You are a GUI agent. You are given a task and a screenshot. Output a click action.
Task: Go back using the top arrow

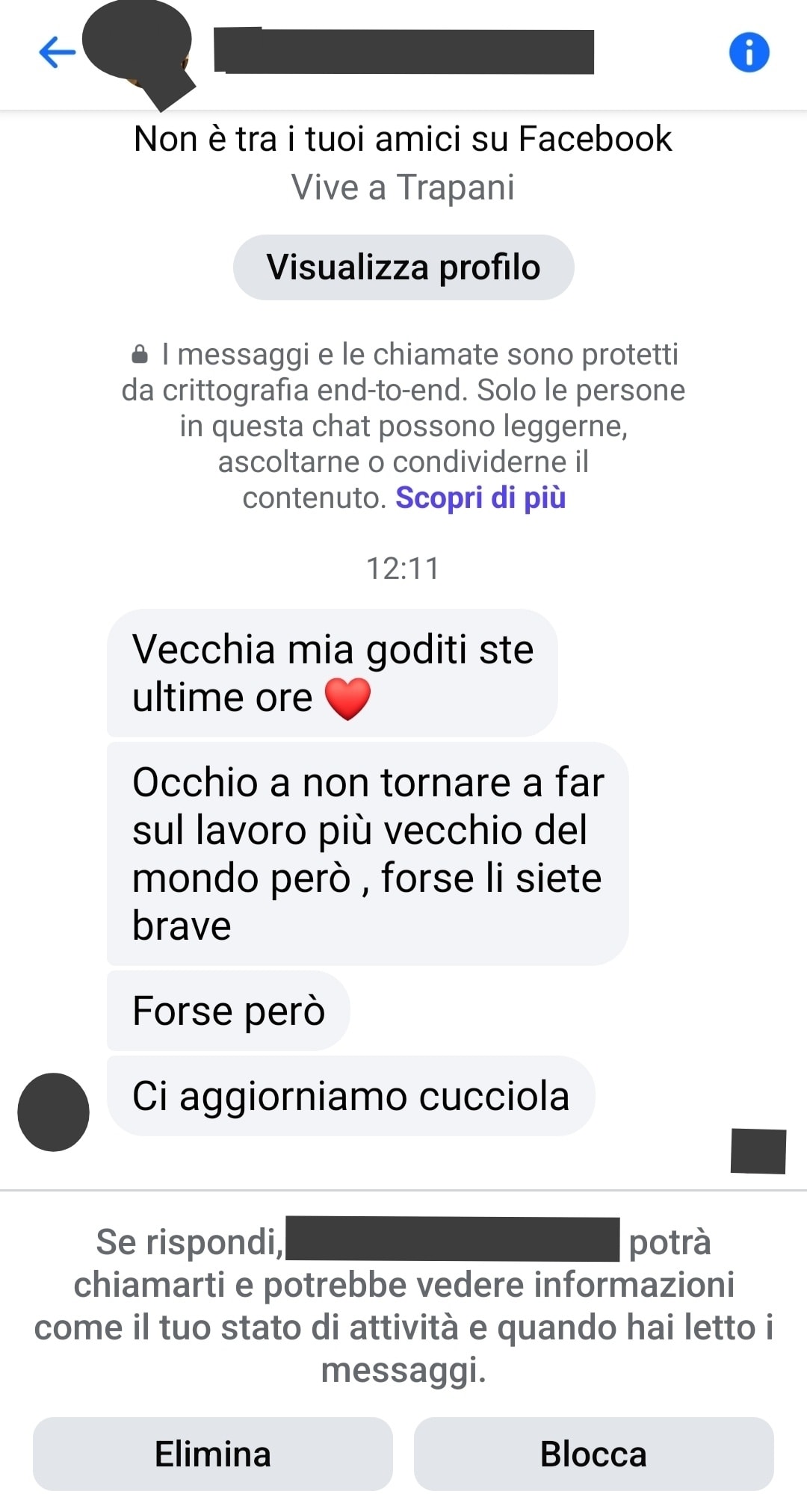pyautogui.click(x=57, y=52)
